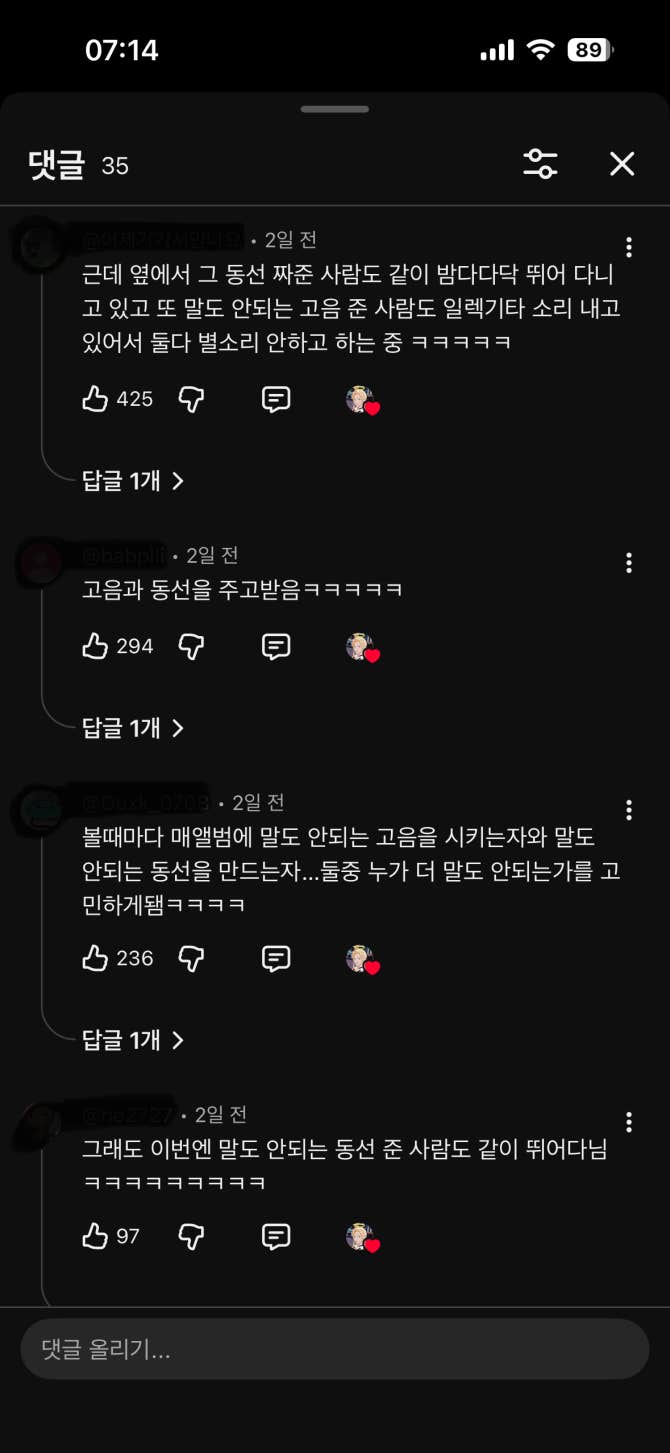Like the comment with 425 likes
Screen dimensions: 670x1453
[x=96, y=399]
